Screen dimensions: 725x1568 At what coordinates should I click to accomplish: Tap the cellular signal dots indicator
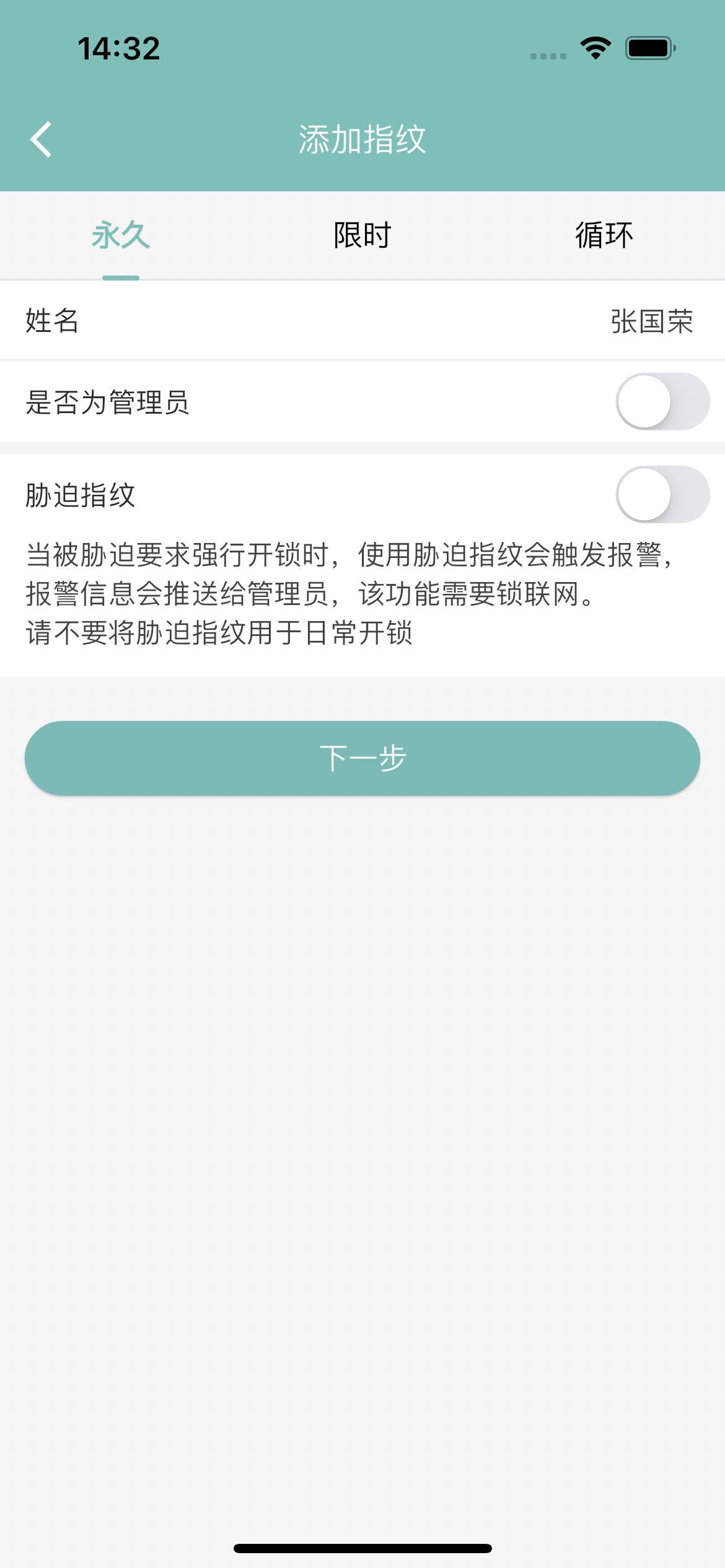point(548,57)
